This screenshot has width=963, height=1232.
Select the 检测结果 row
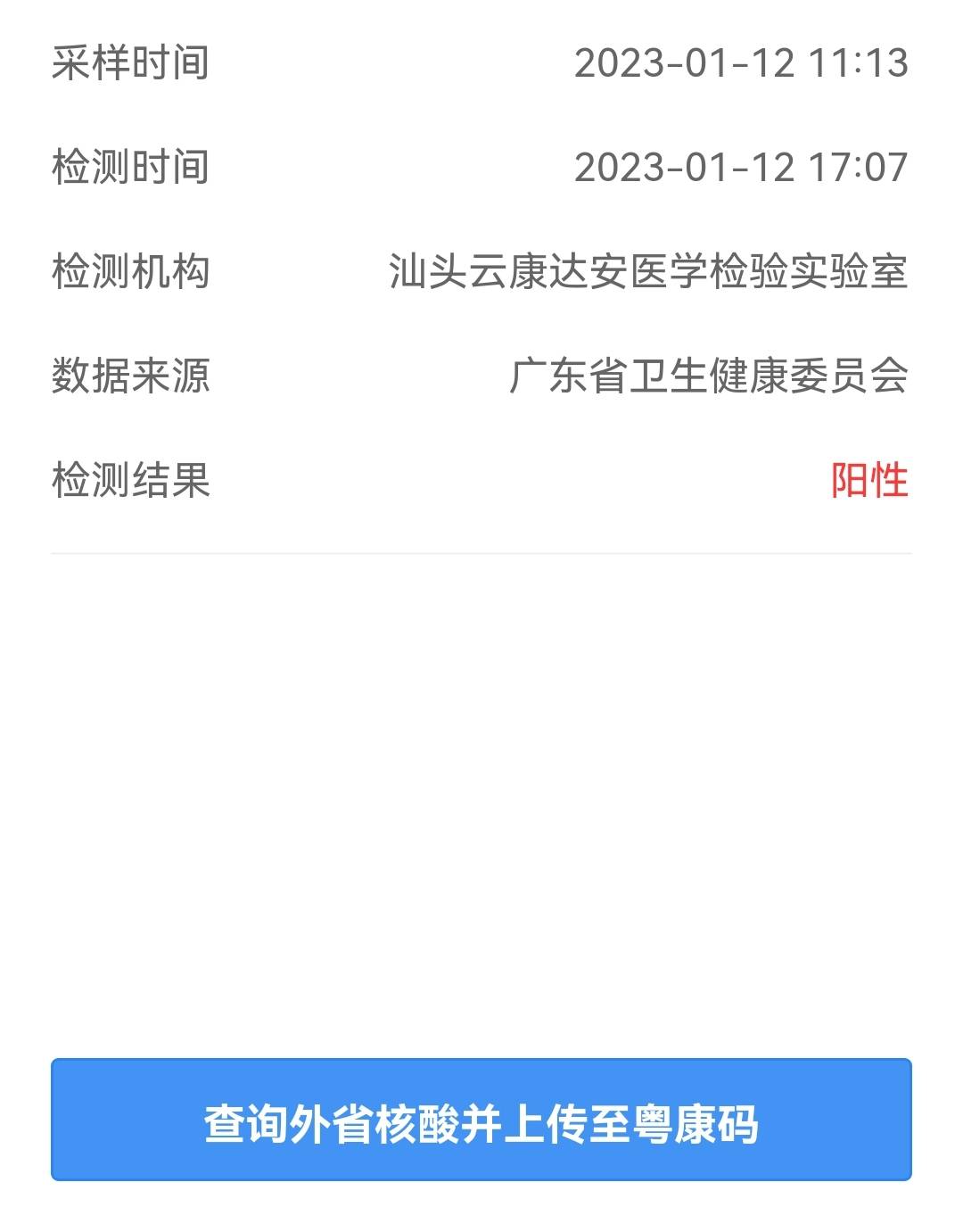(x=481, y=480)
